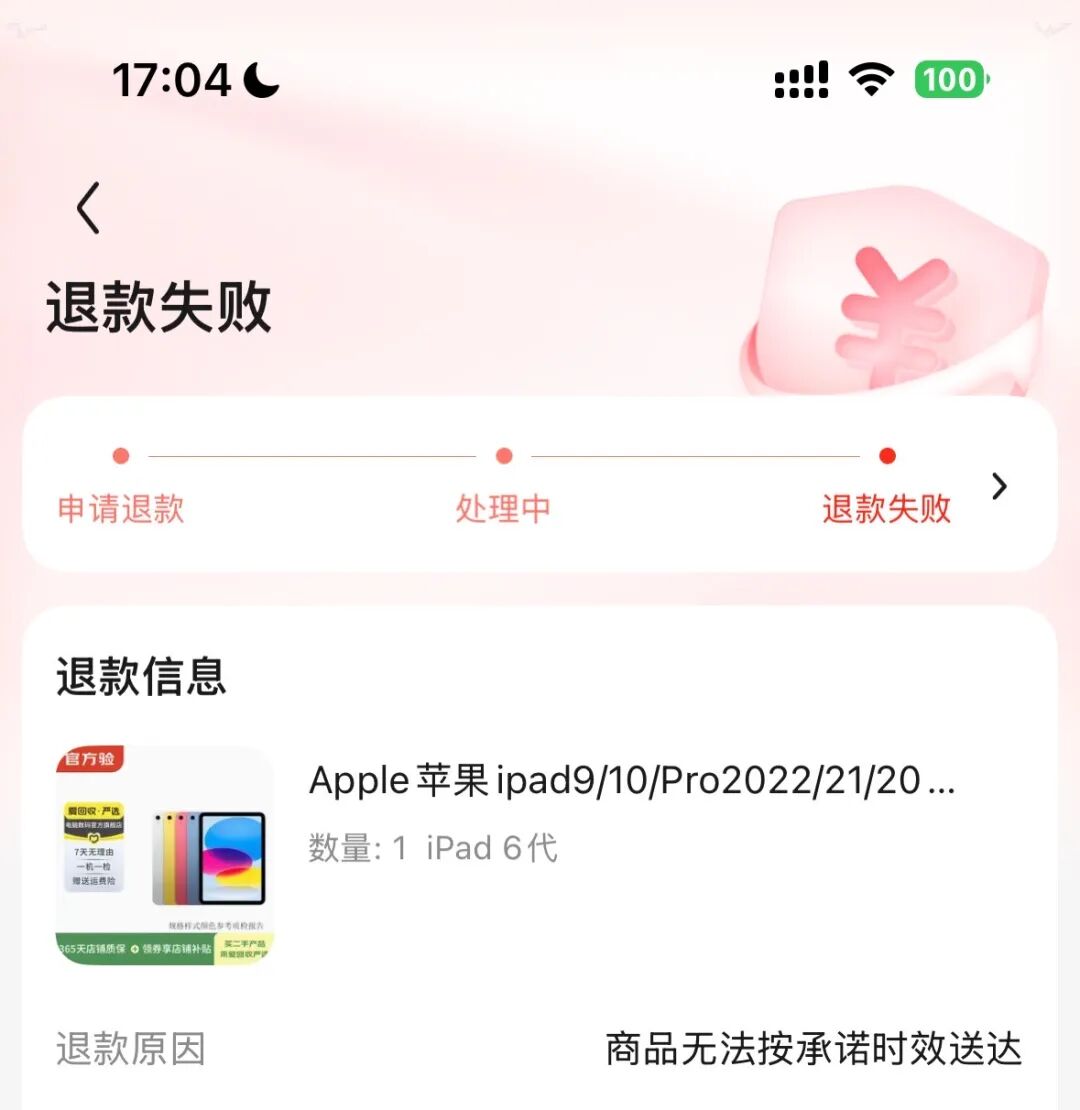
Task: Tap the iPad product thumbnail image
Action: point(163,855)
